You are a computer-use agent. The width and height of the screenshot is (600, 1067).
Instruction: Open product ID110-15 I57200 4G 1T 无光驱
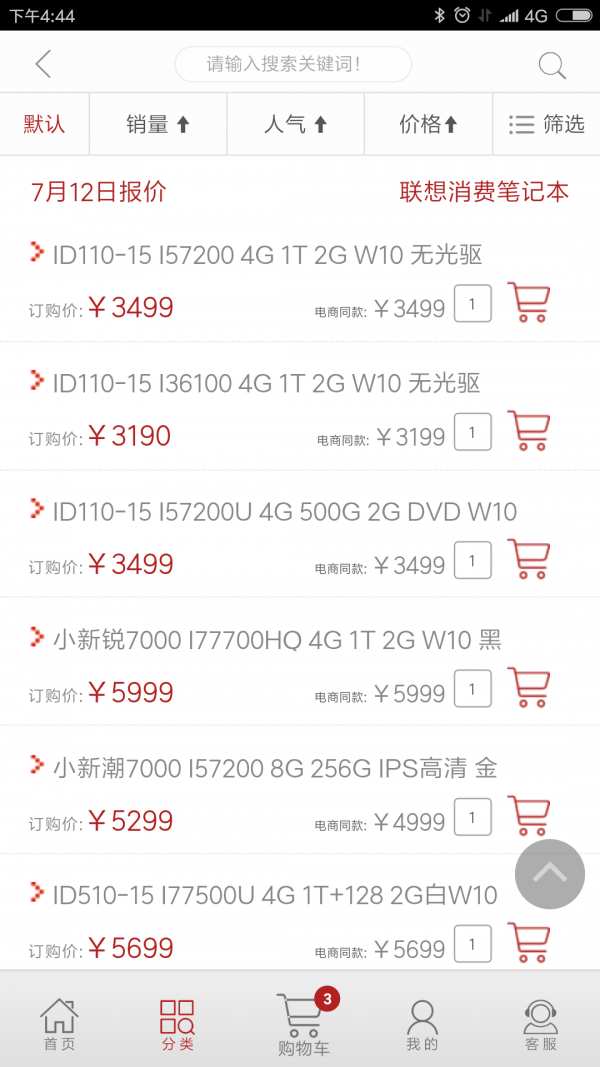pos(268,255)
